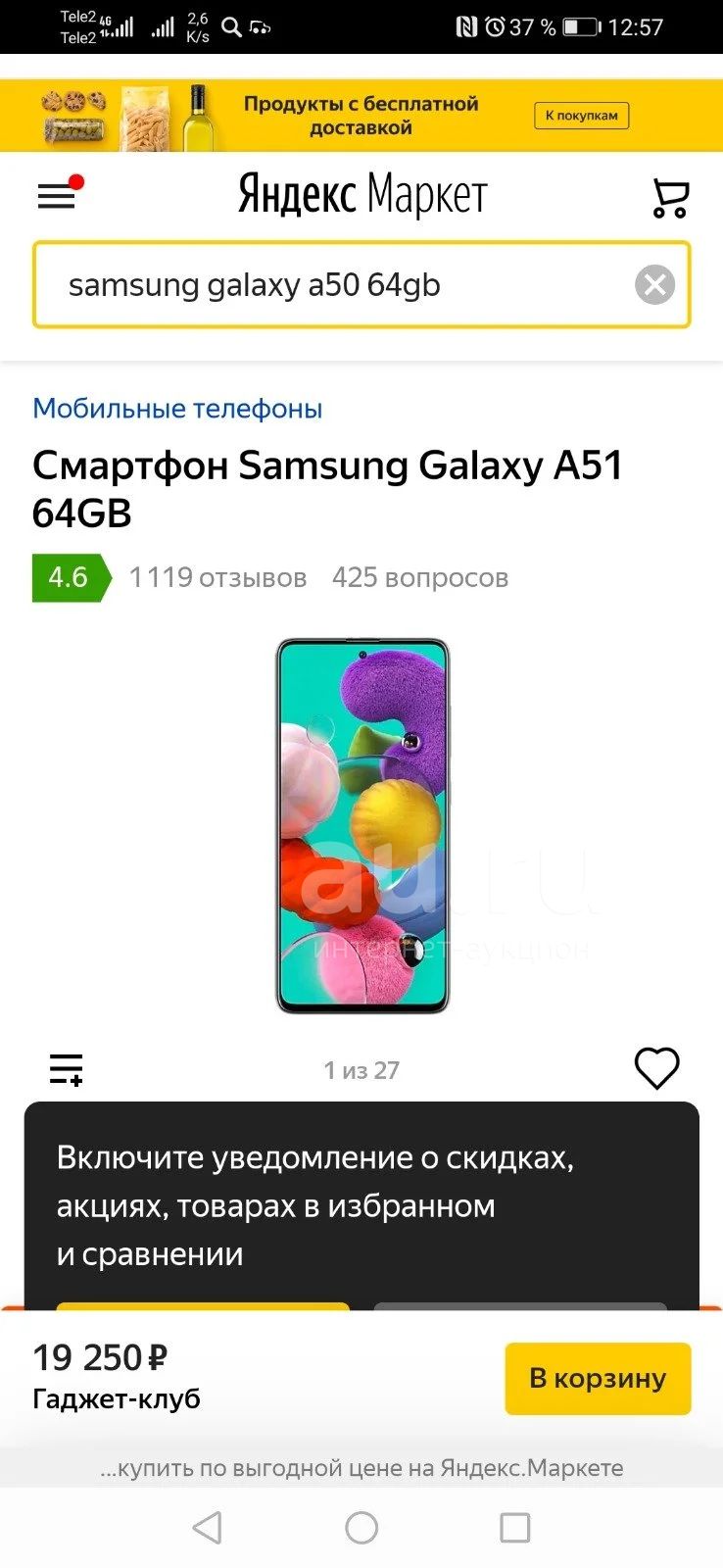
Task: Clear the search query text
Action: tap(654, 285)
